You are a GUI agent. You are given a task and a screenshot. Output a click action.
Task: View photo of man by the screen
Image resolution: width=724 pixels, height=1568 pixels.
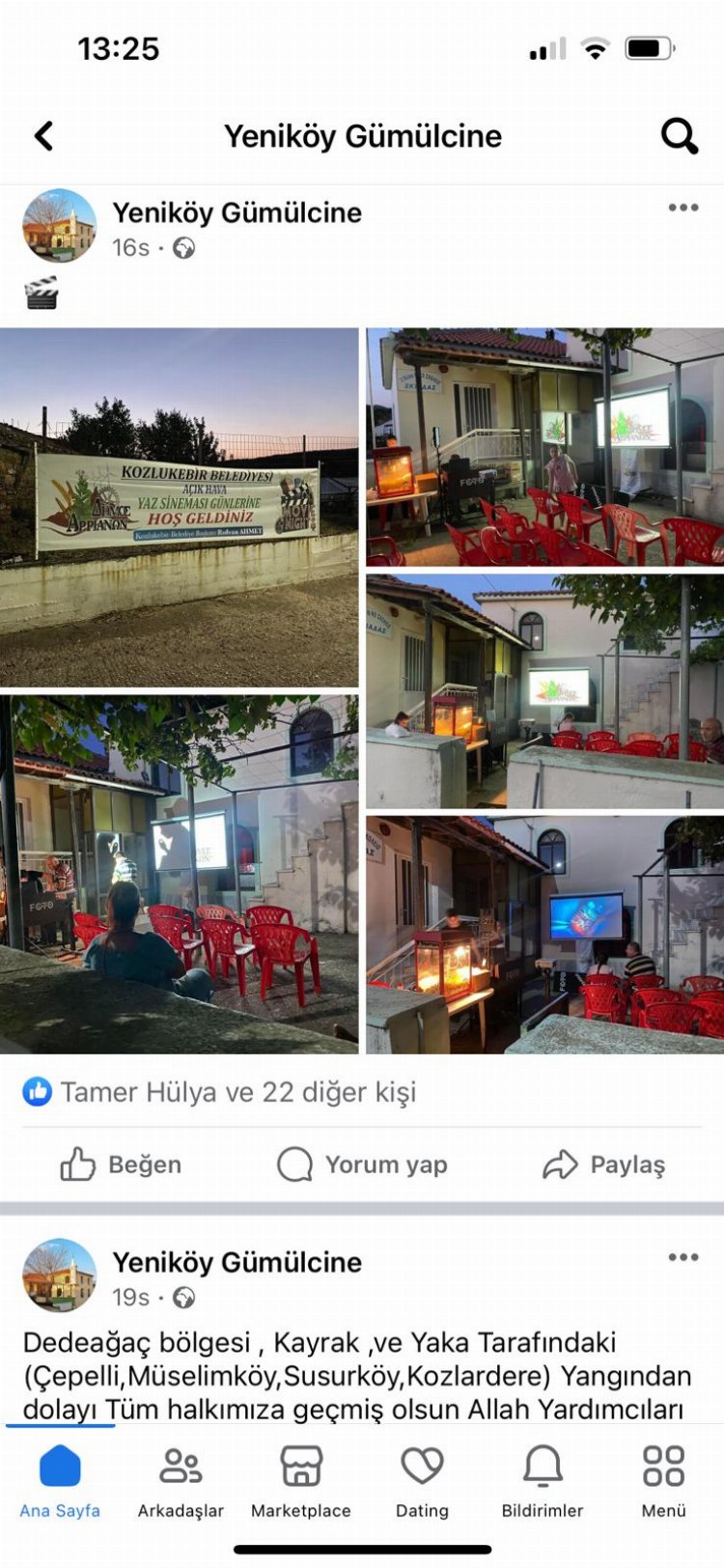[544, 446]
